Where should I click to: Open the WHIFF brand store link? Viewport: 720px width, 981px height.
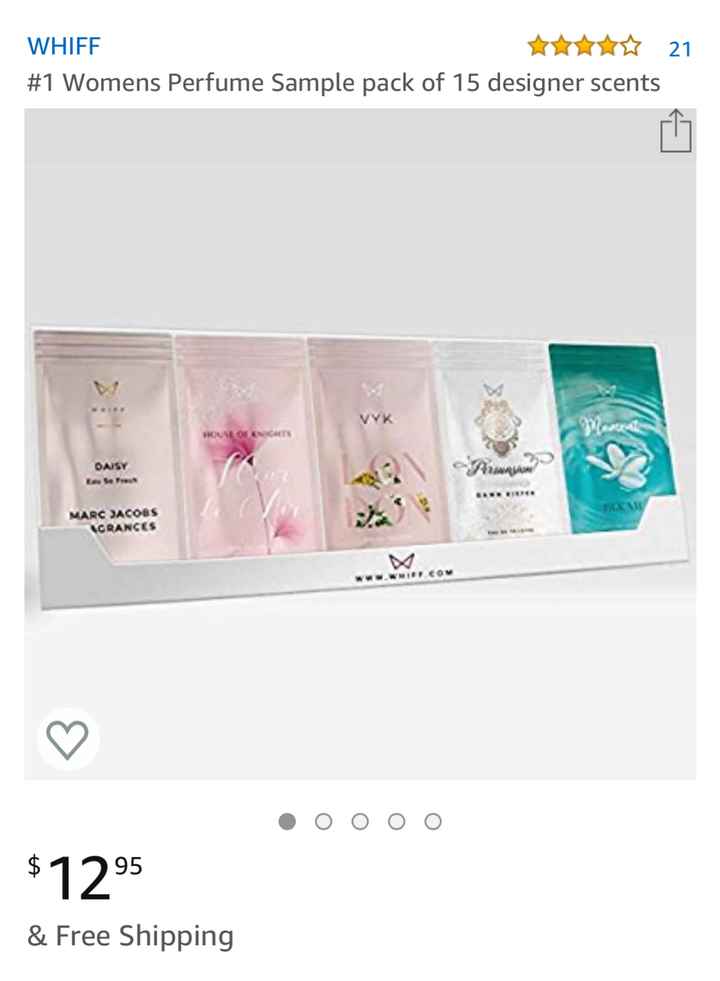click(x=62, y=45)
